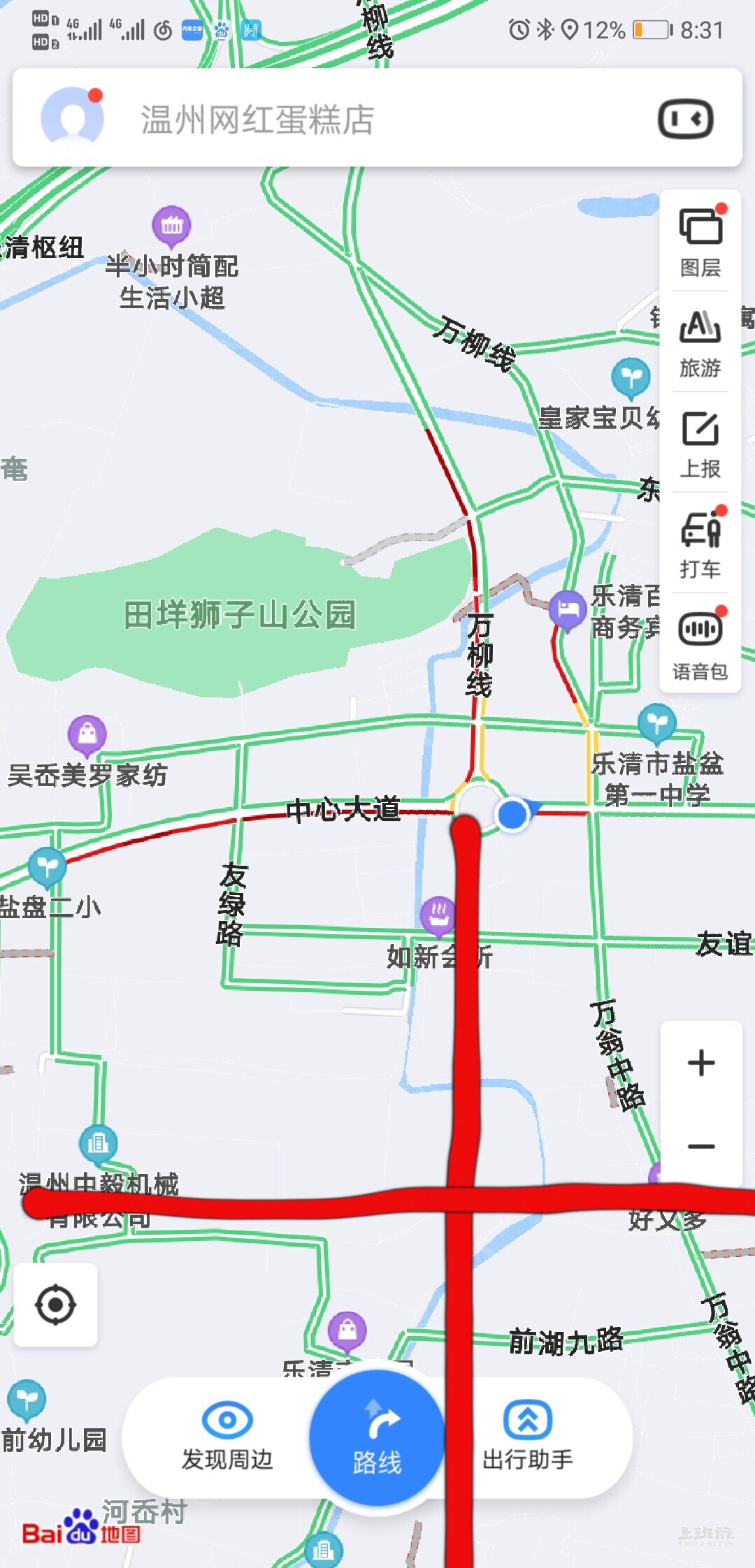
Task: Open the profile avatar
Action: [x=73, y=119]
